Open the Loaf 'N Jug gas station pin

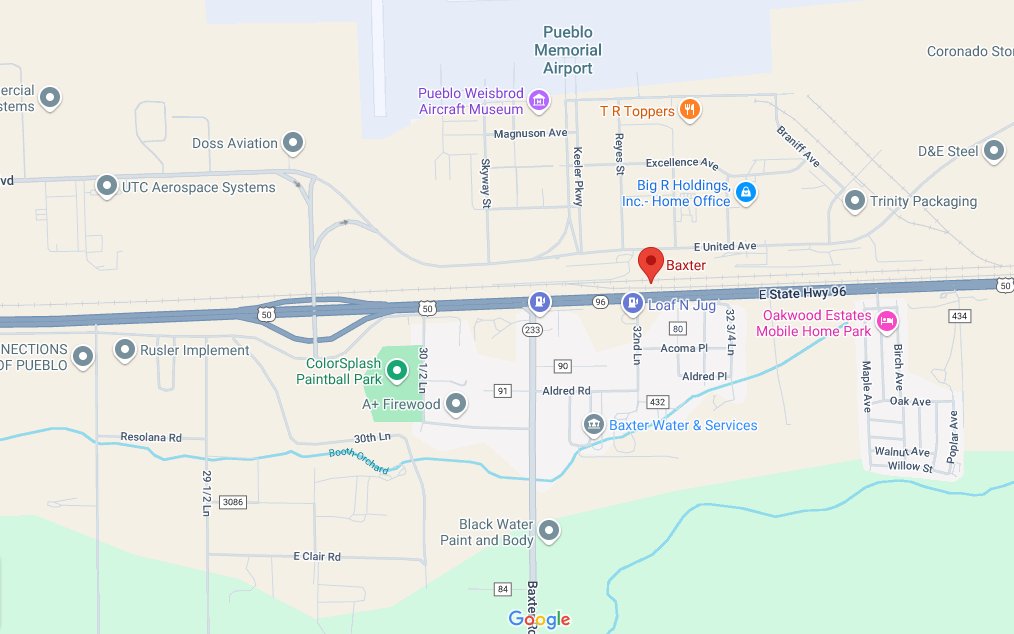click(633, 302)
